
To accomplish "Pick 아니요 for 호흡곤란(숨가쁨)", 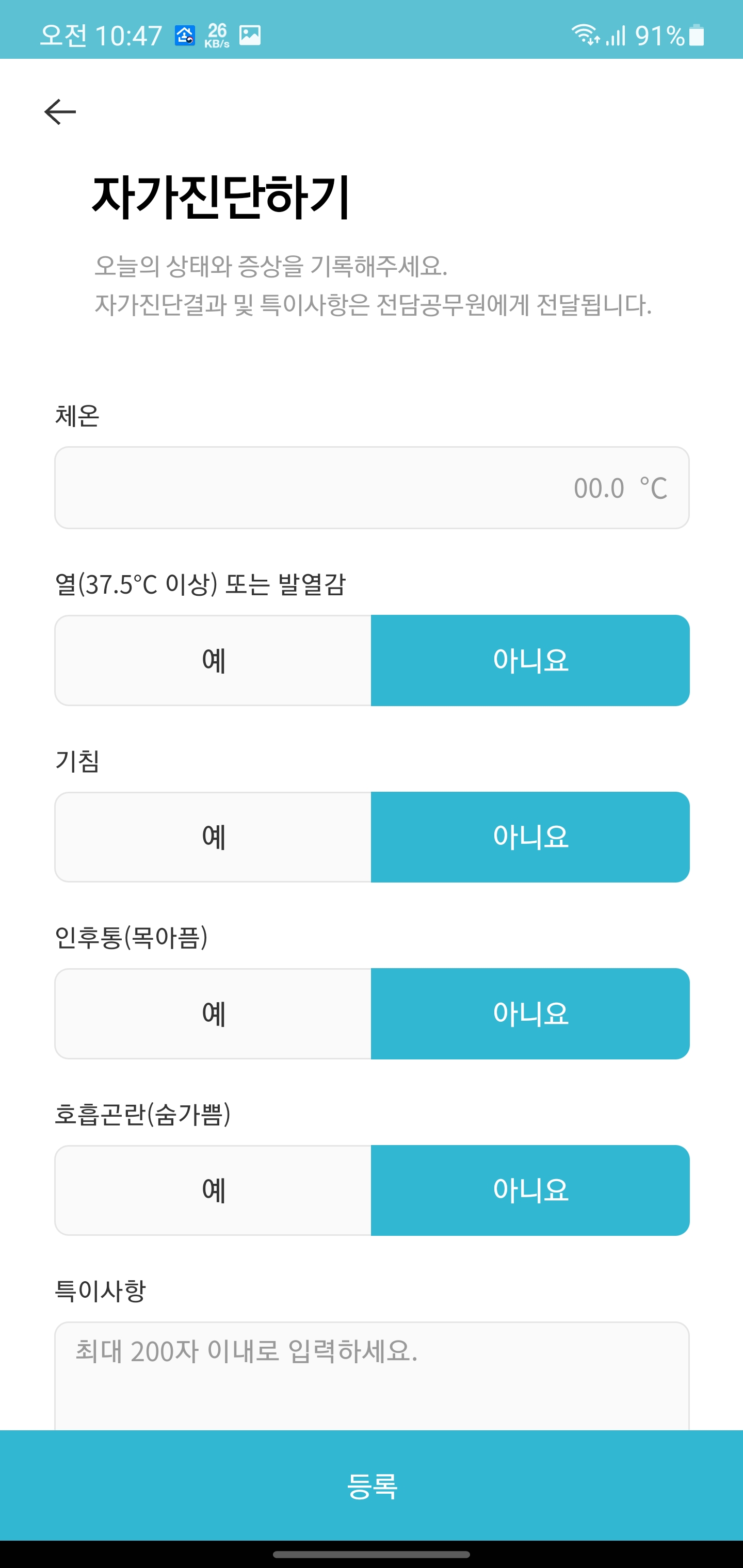I will (x=530, y=1190).
